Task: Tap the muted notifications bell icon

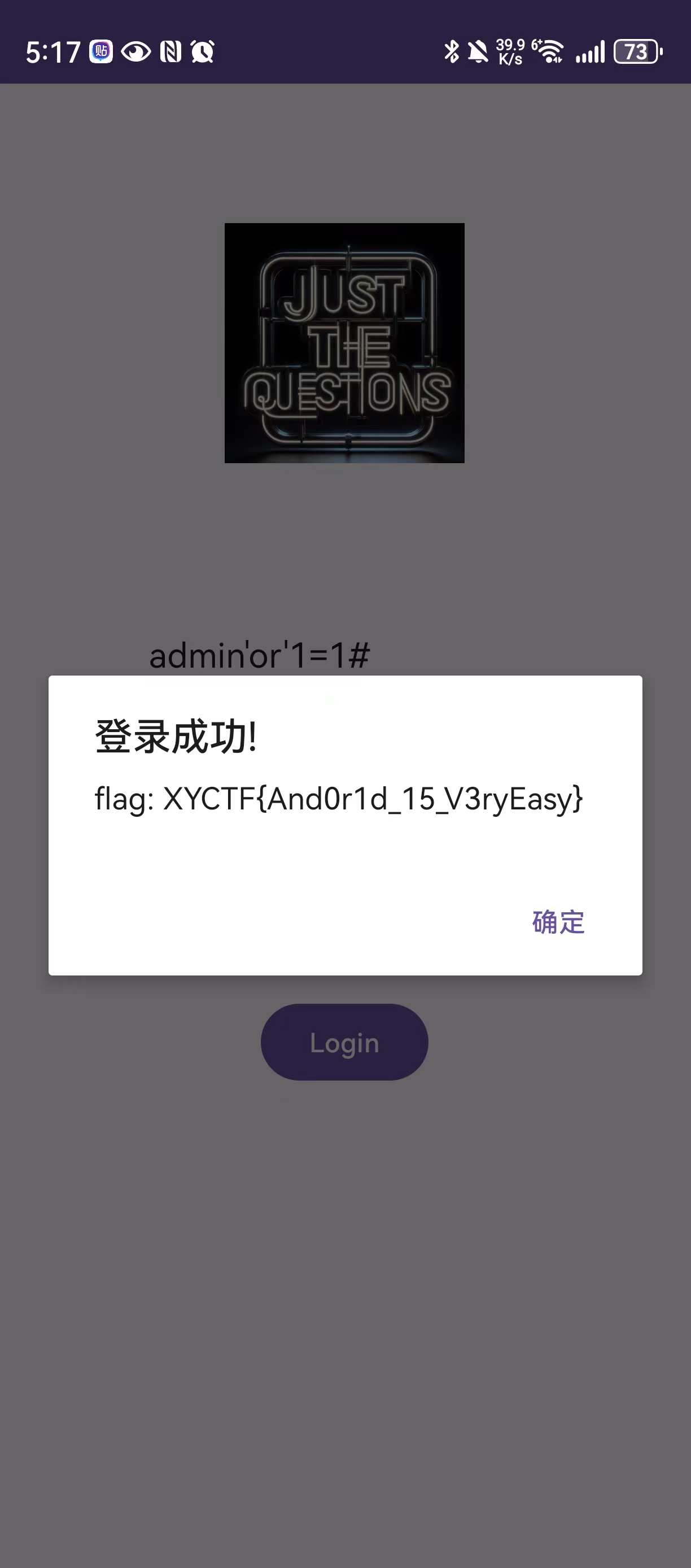Action: pos(478,52)
